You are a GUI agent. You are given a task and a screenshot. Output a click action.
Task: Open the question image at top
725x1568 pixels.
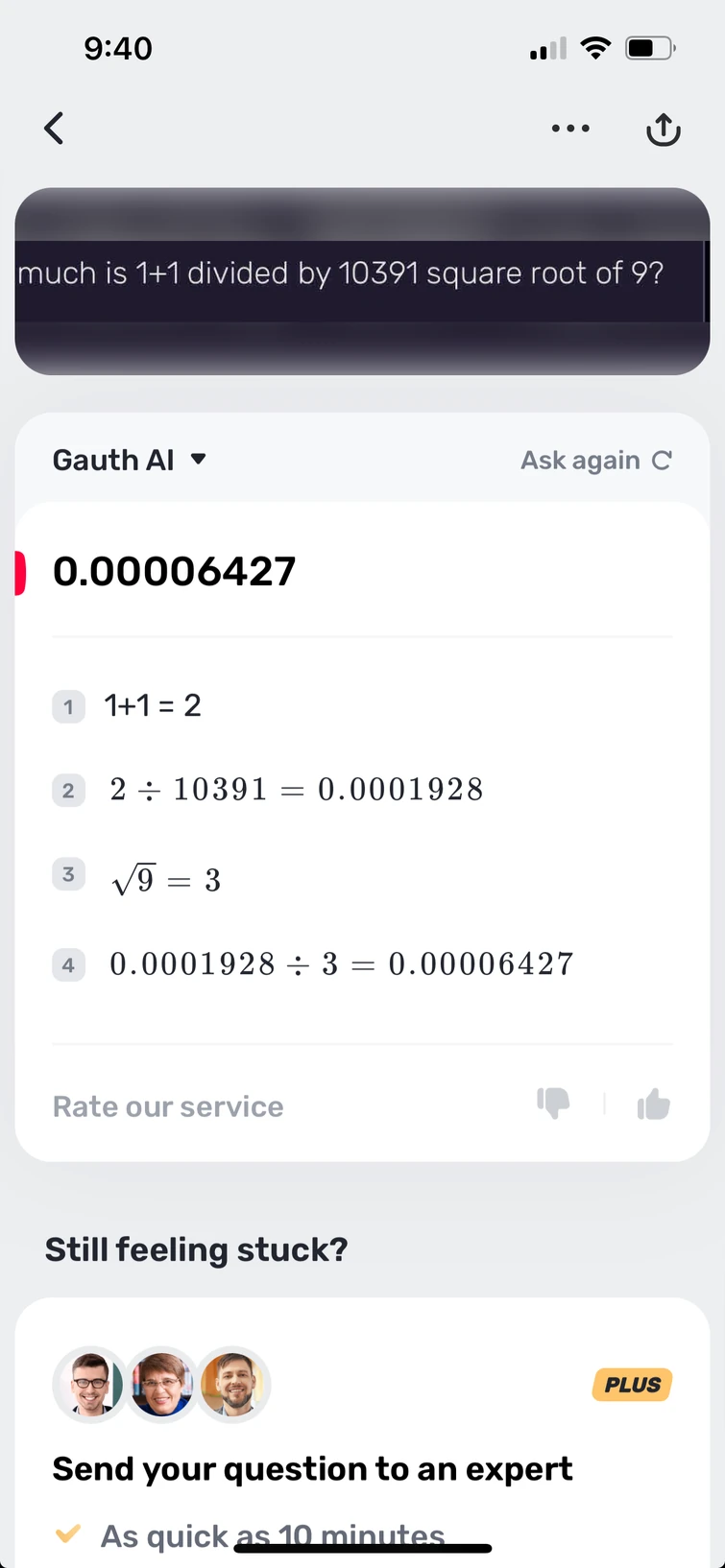362,281
